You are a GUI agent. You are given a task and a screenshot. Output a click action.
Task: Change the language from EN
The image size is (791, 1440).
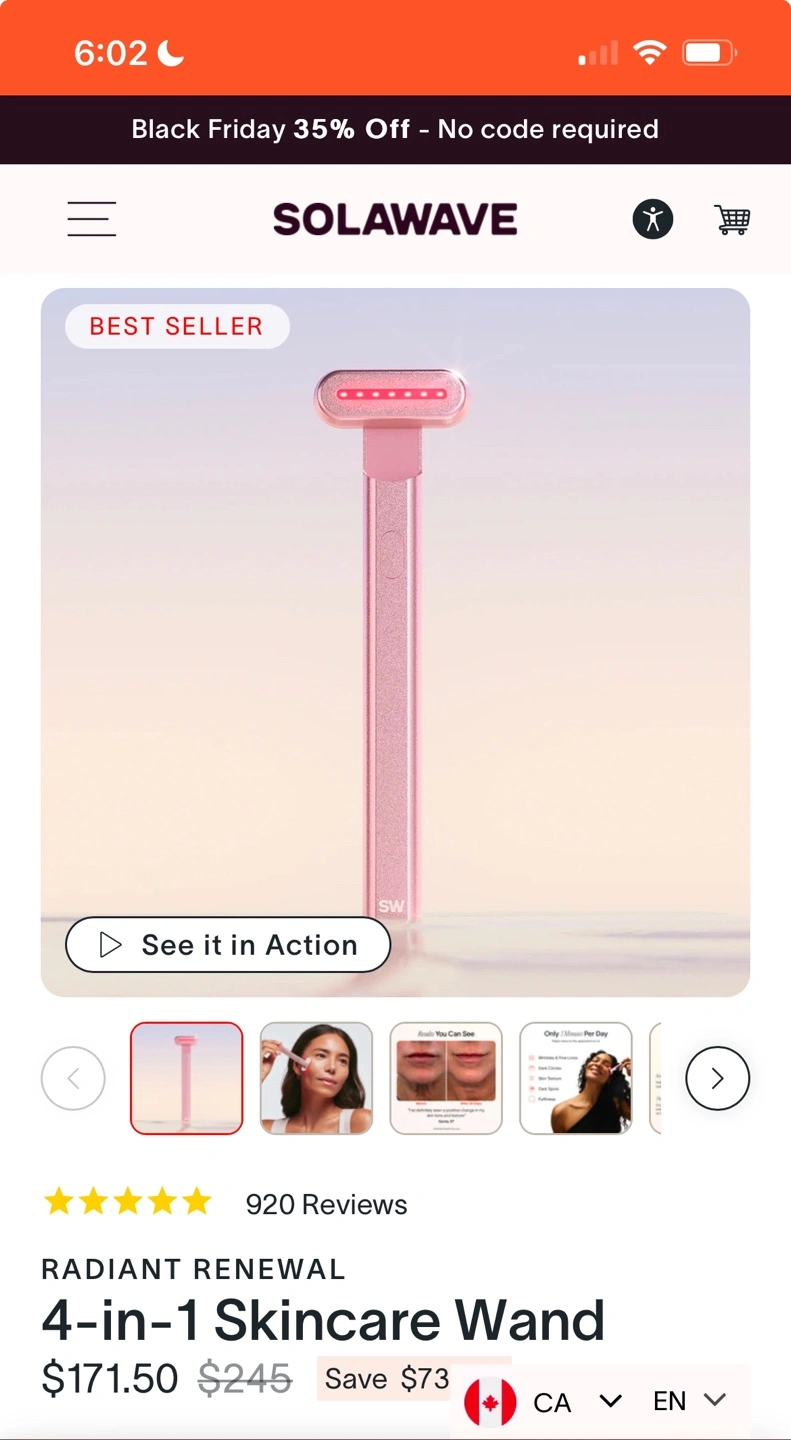click(x=689, y=1401)
